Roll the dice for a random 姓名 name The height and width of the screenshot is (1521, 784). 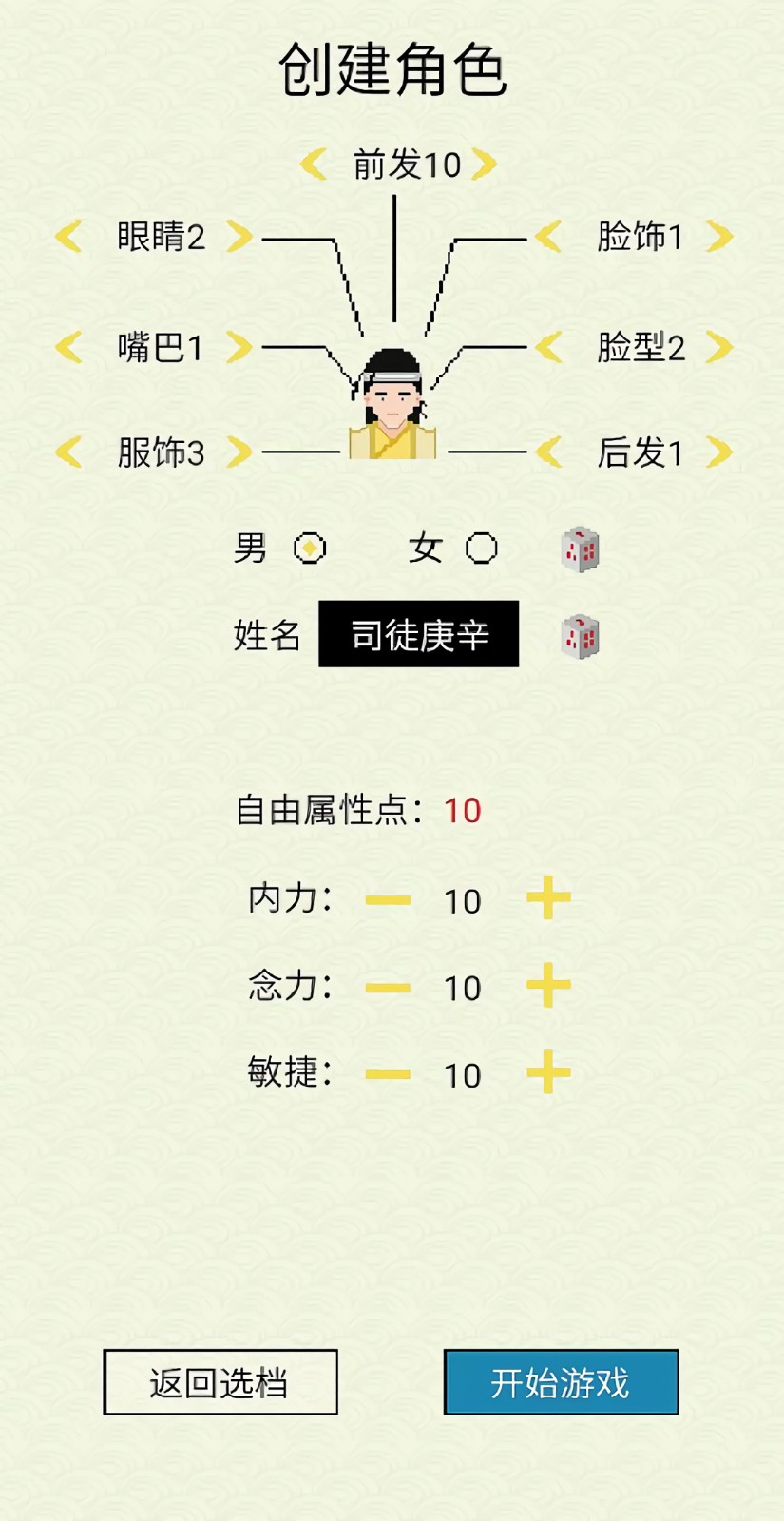click(580, 637)
